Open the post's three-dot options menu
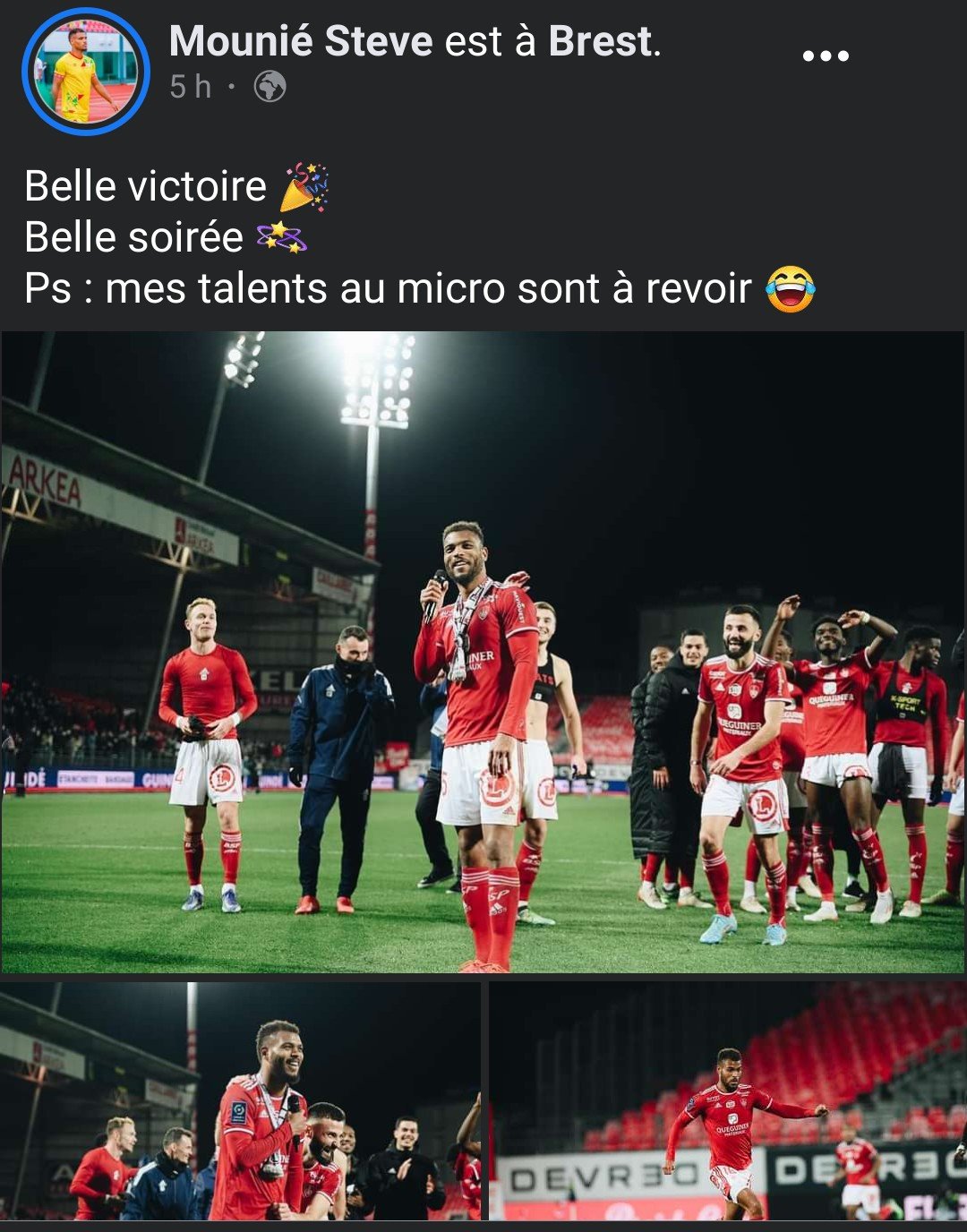967x1232 pixels. point(825,56)
